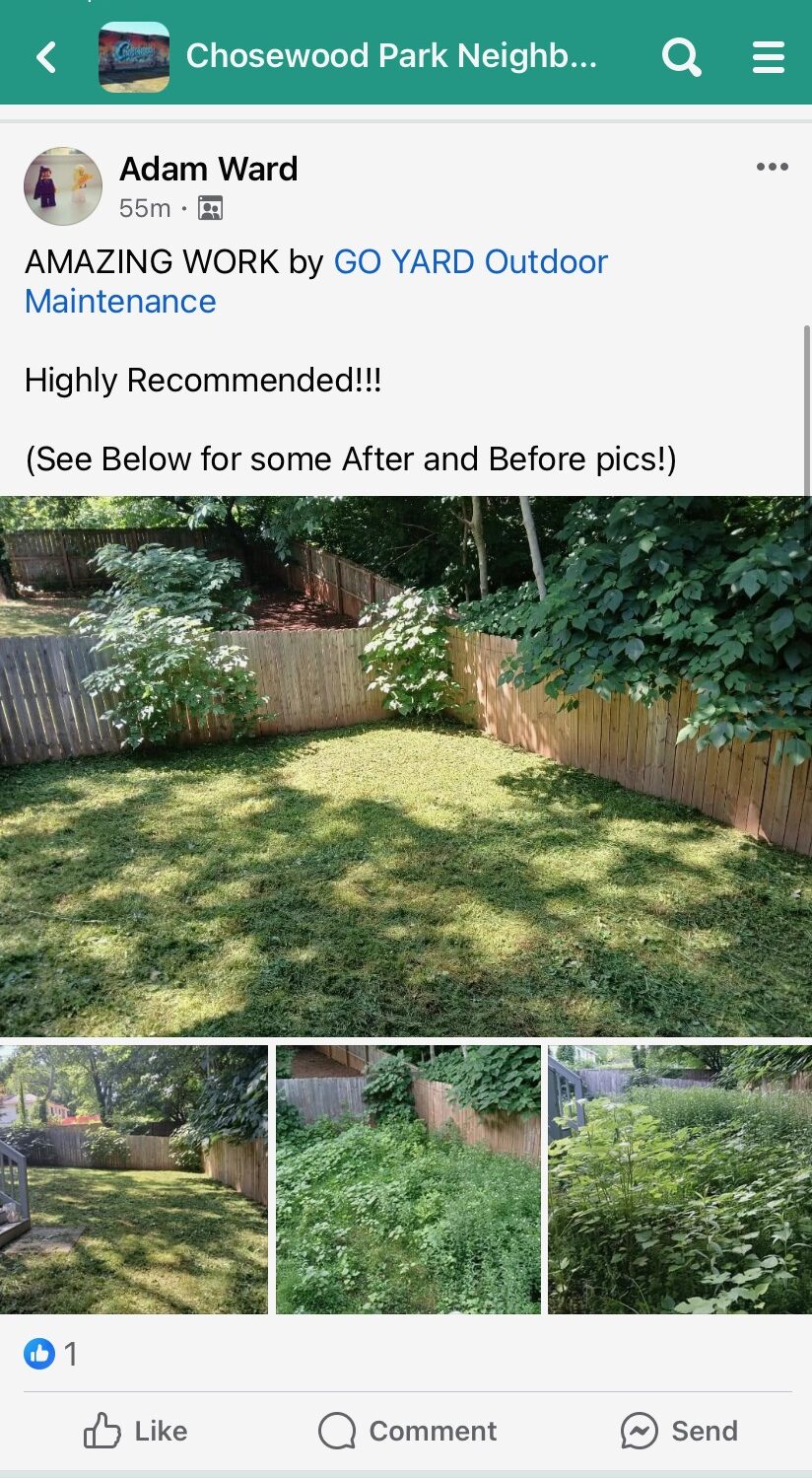
Task: Comment on the post
Action: pos(407,1431)
